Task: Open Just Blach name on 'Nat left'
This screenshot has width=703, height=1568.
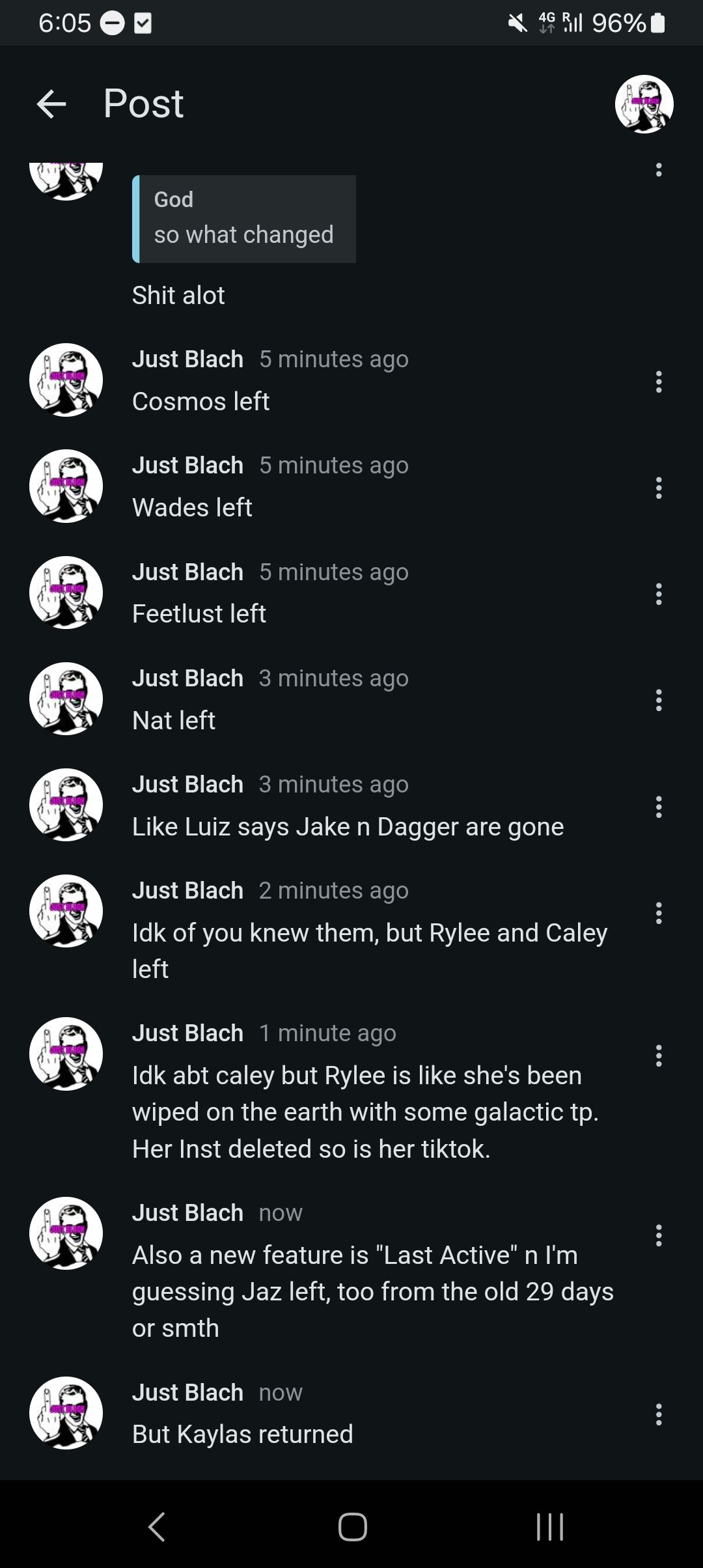Action: click(187, 679)
